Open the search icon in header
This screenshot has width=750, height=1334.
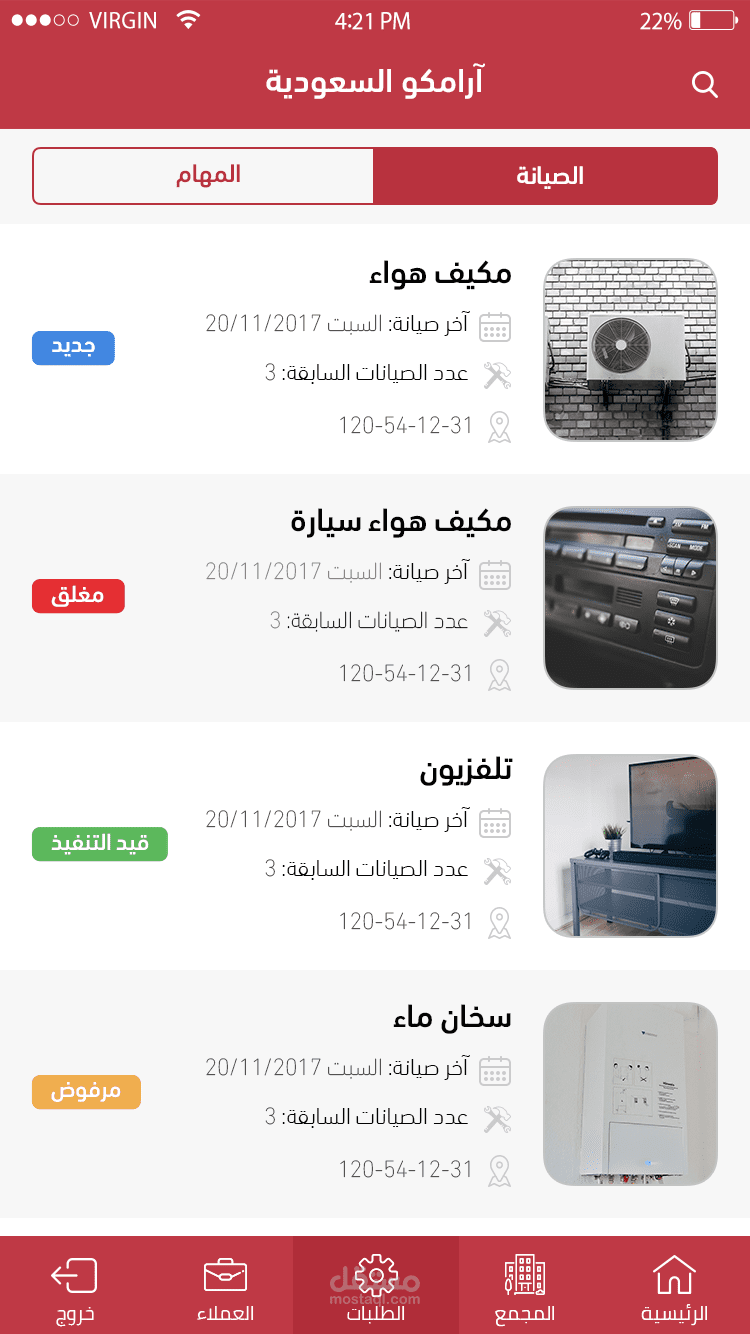coord(705,85)
